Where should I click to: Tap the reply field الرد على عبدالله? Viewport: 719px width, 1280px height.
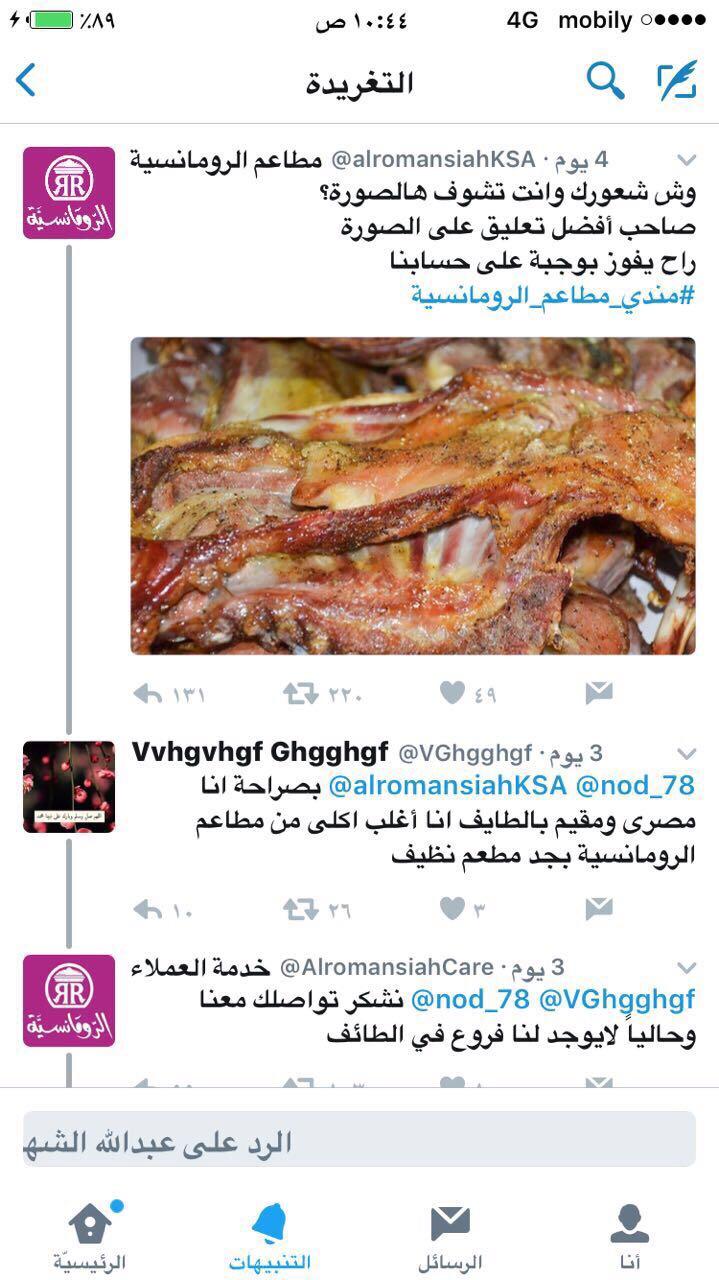[359, 1139]
